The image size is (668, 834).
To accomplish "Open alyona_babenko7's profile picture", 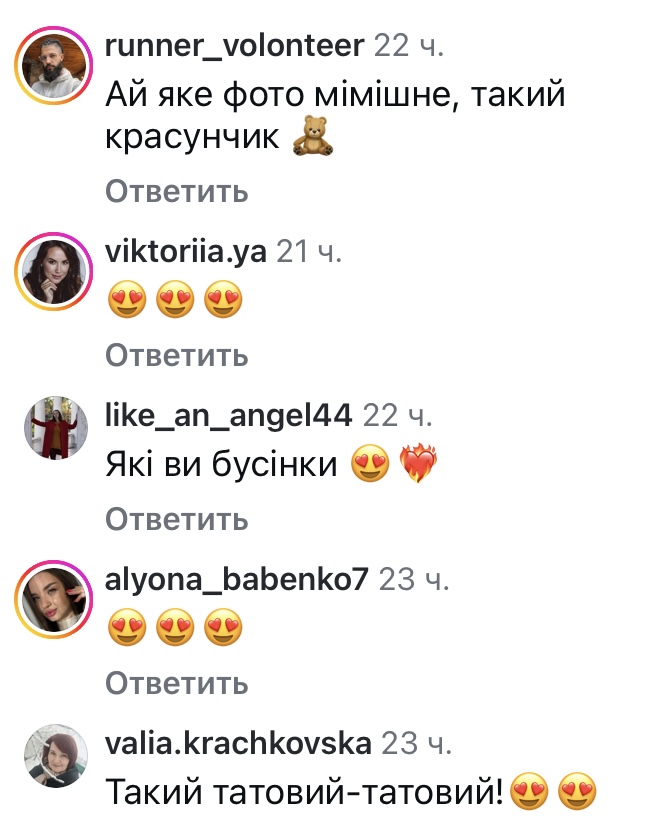I will point(52,602).
